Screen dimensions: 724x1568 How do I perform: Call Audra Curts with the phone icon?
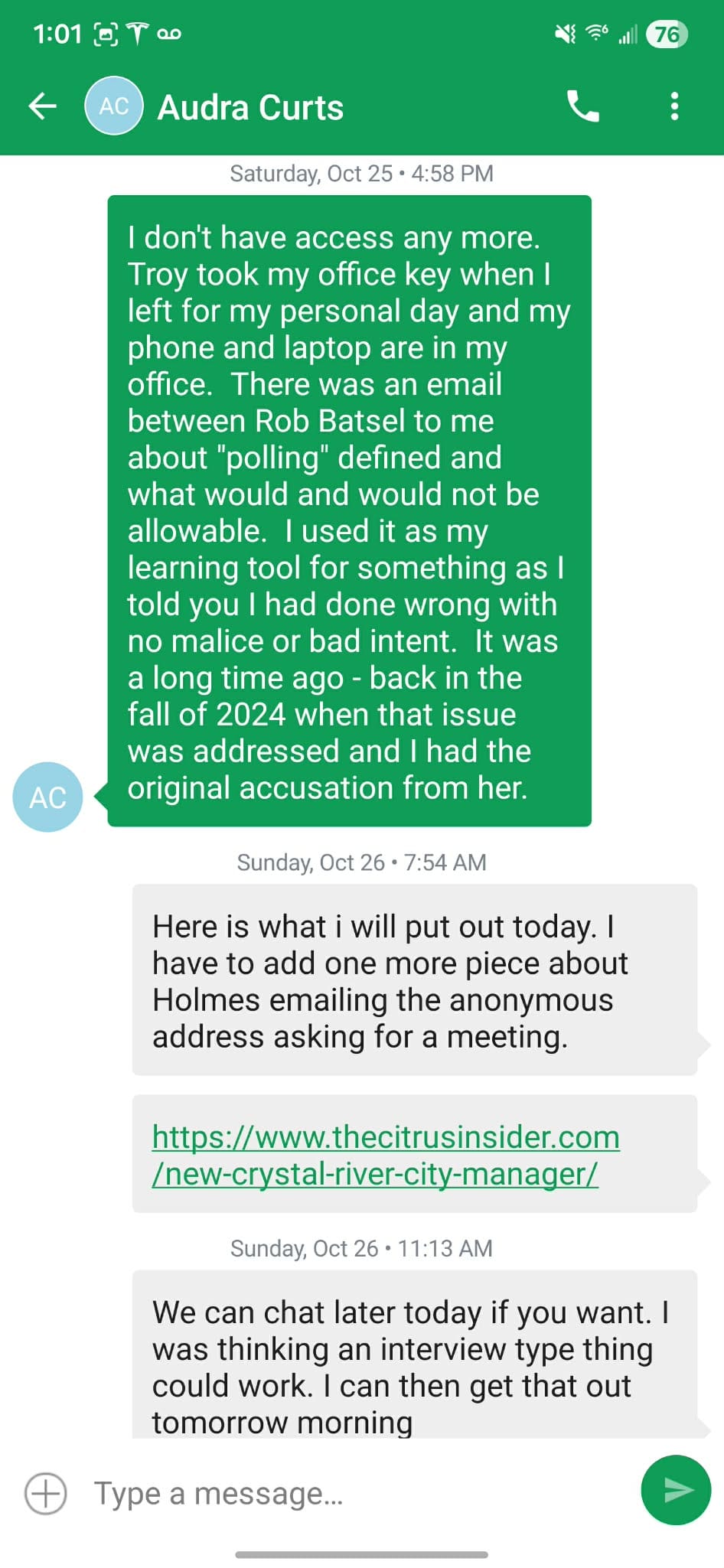[x=583, y=106]
